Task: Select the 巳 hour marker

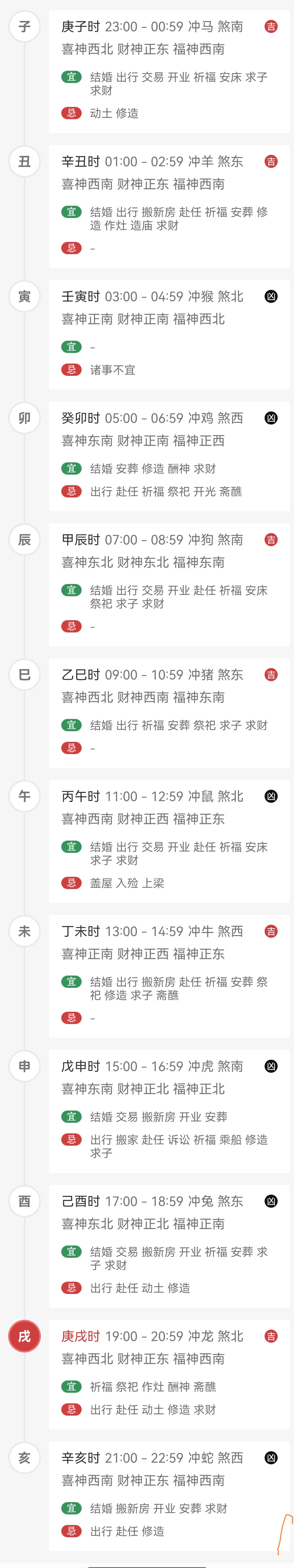Action: click(24, 674)
